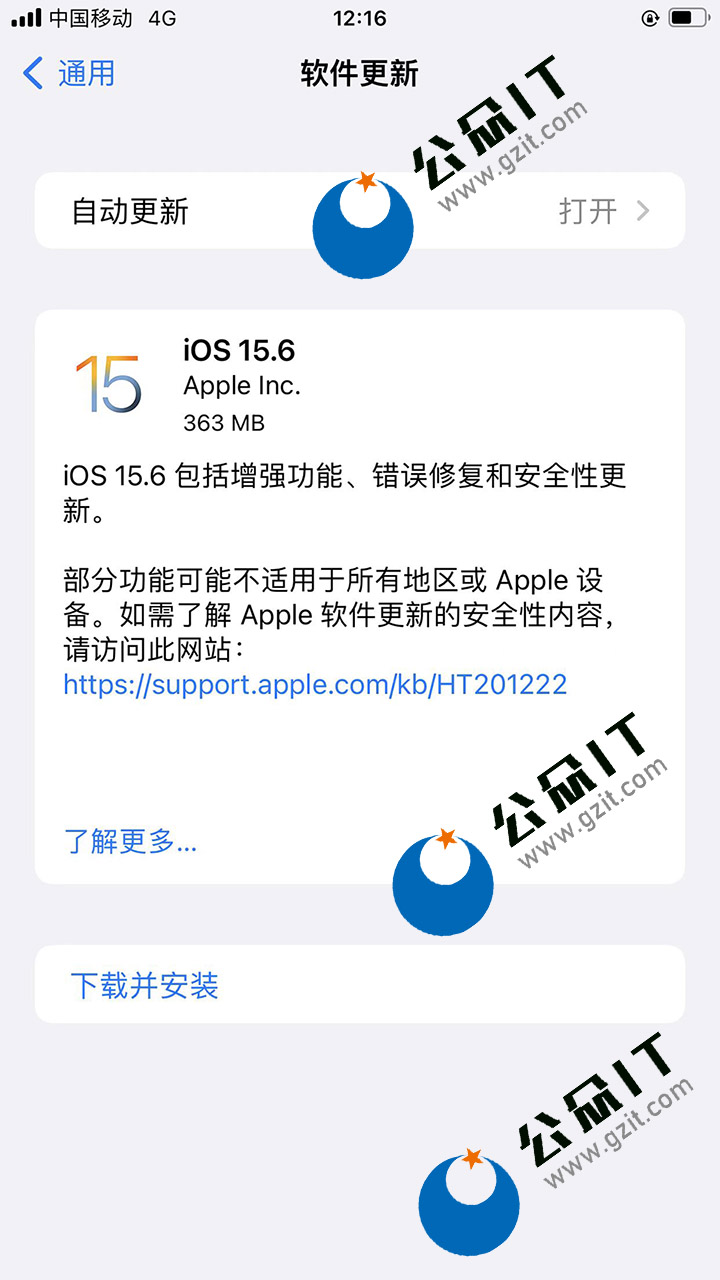Tap 下载并安装 to install iOS 15.6
This screenshot has width=720, height=1280.
coord(145,985)
